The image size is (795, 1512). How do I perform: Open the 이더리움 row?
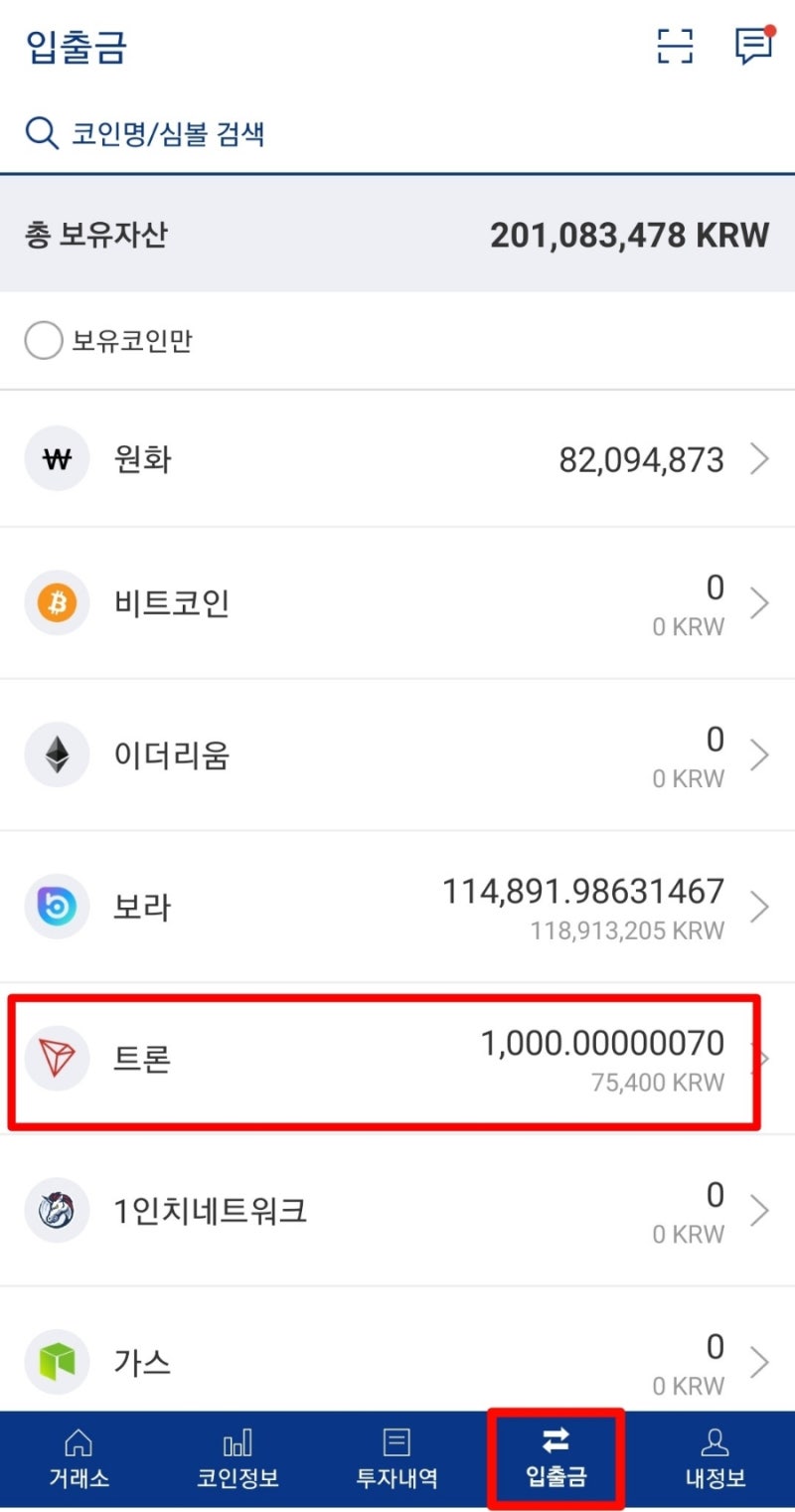pyautogui.click(x=397, y=756)
